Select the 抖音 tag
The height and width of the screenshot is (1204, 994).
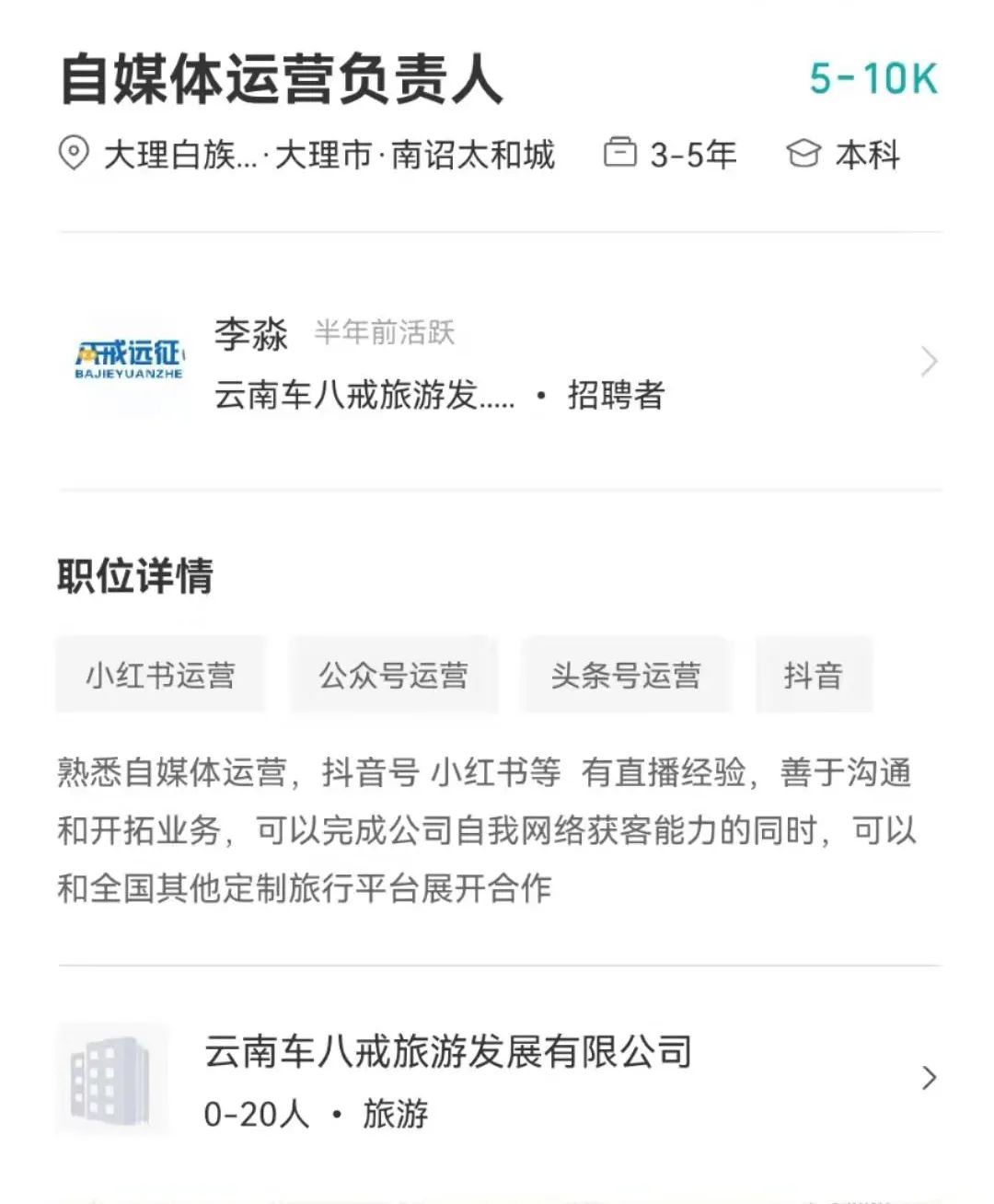tap(814, 676)
